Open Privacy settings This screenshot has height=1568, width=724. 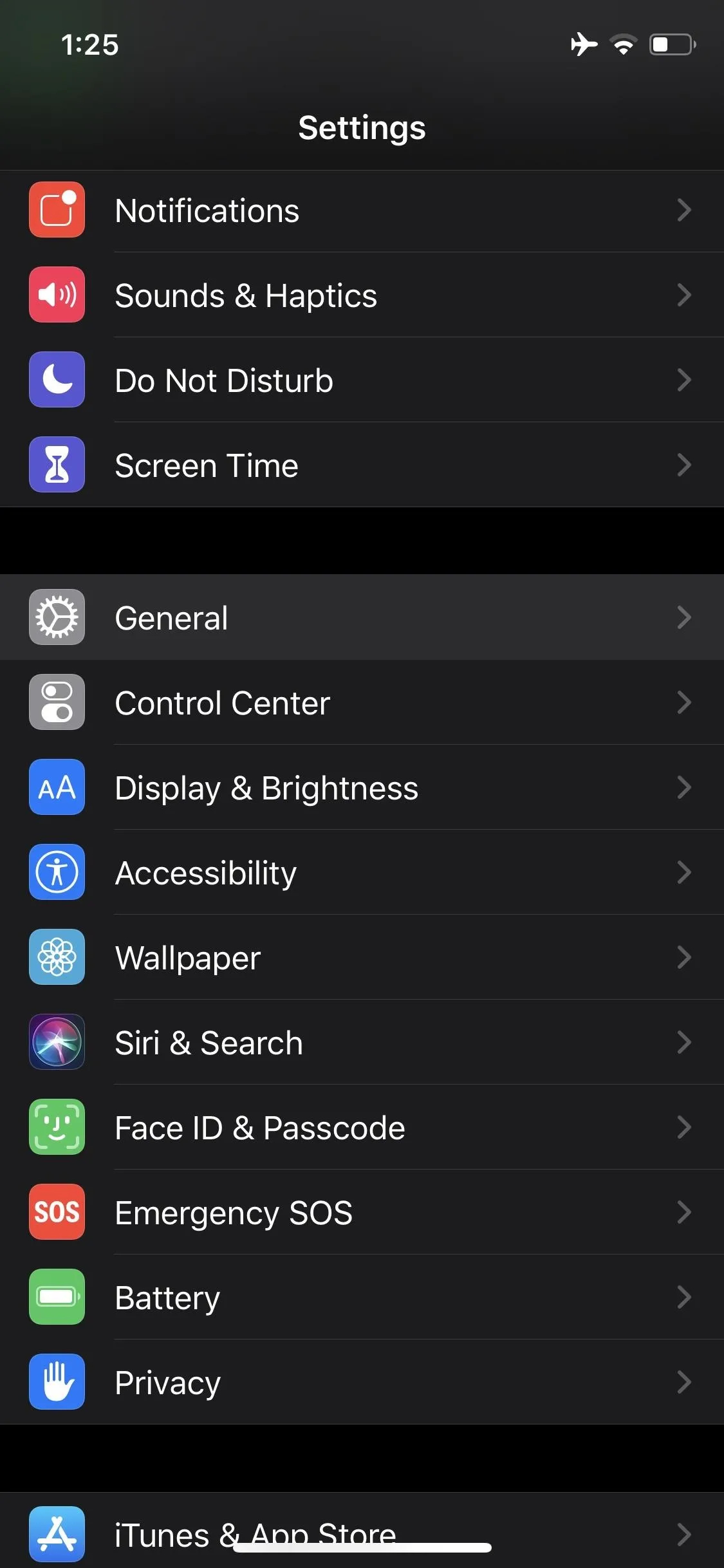coord(362,1382)
